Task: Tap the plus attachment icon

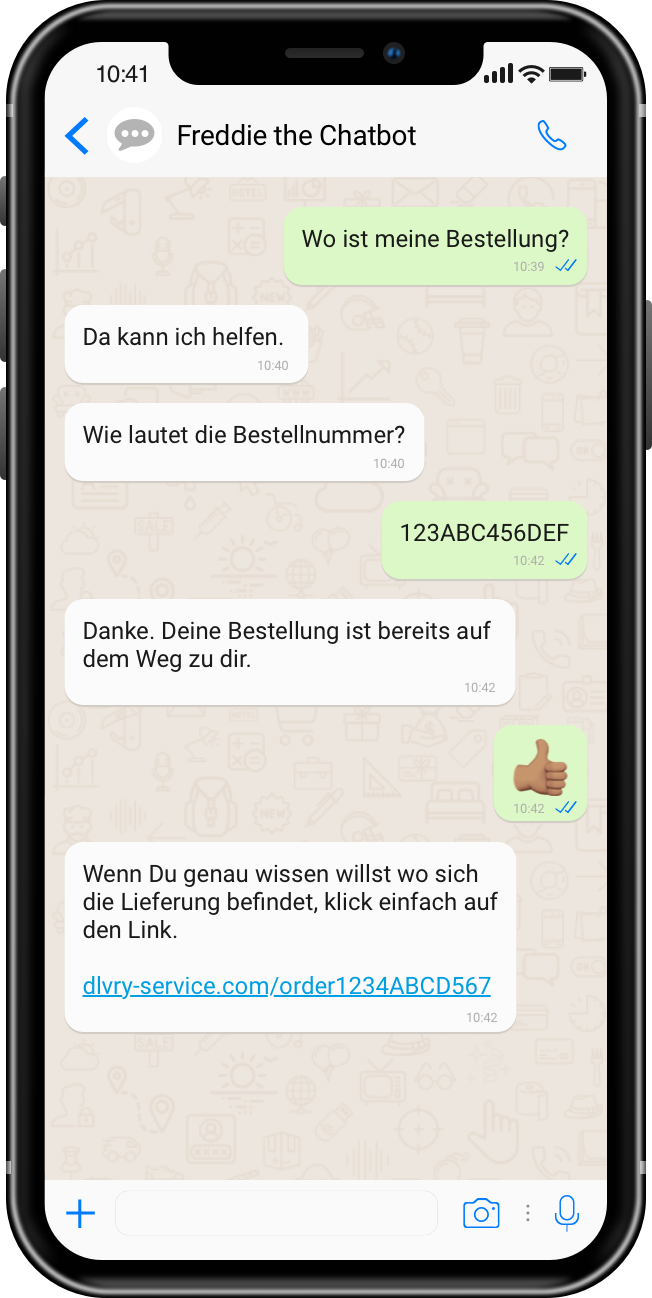Action: click(80, 1214)
